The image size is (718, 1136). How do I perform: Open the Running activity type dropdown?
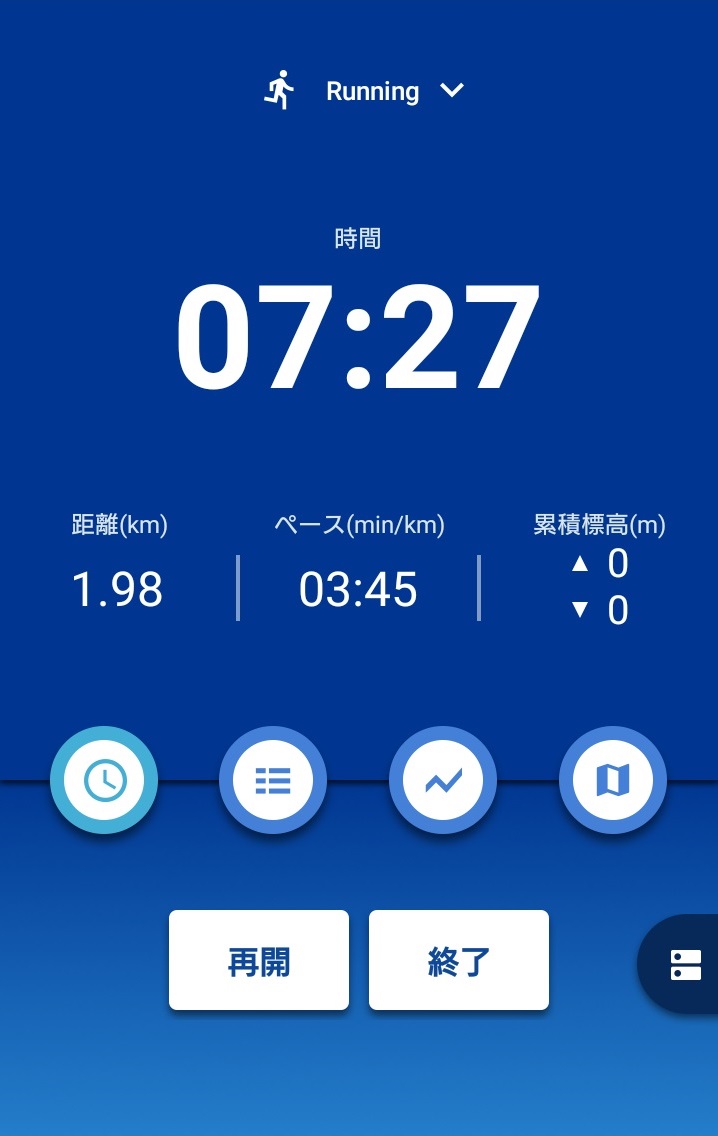pos(366,92)
